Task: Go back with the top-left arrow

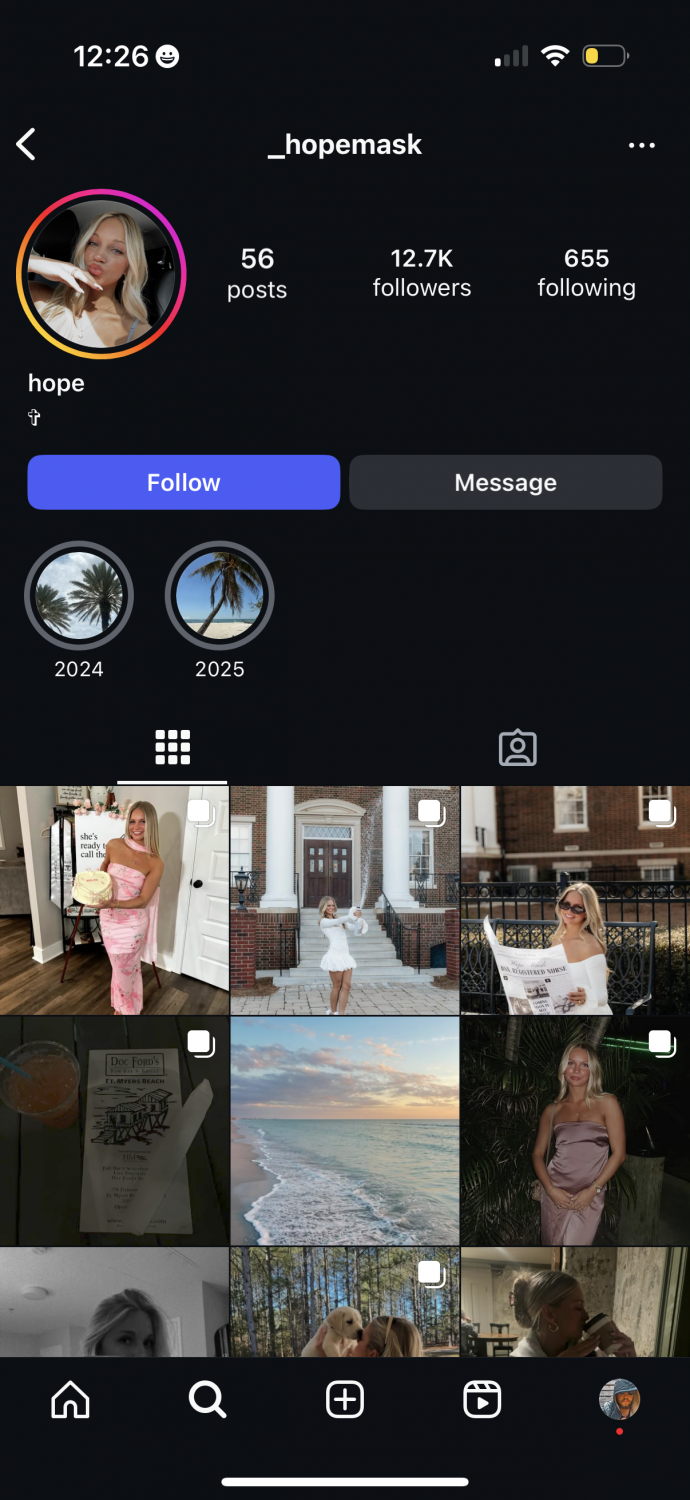Action: (27, 145)
